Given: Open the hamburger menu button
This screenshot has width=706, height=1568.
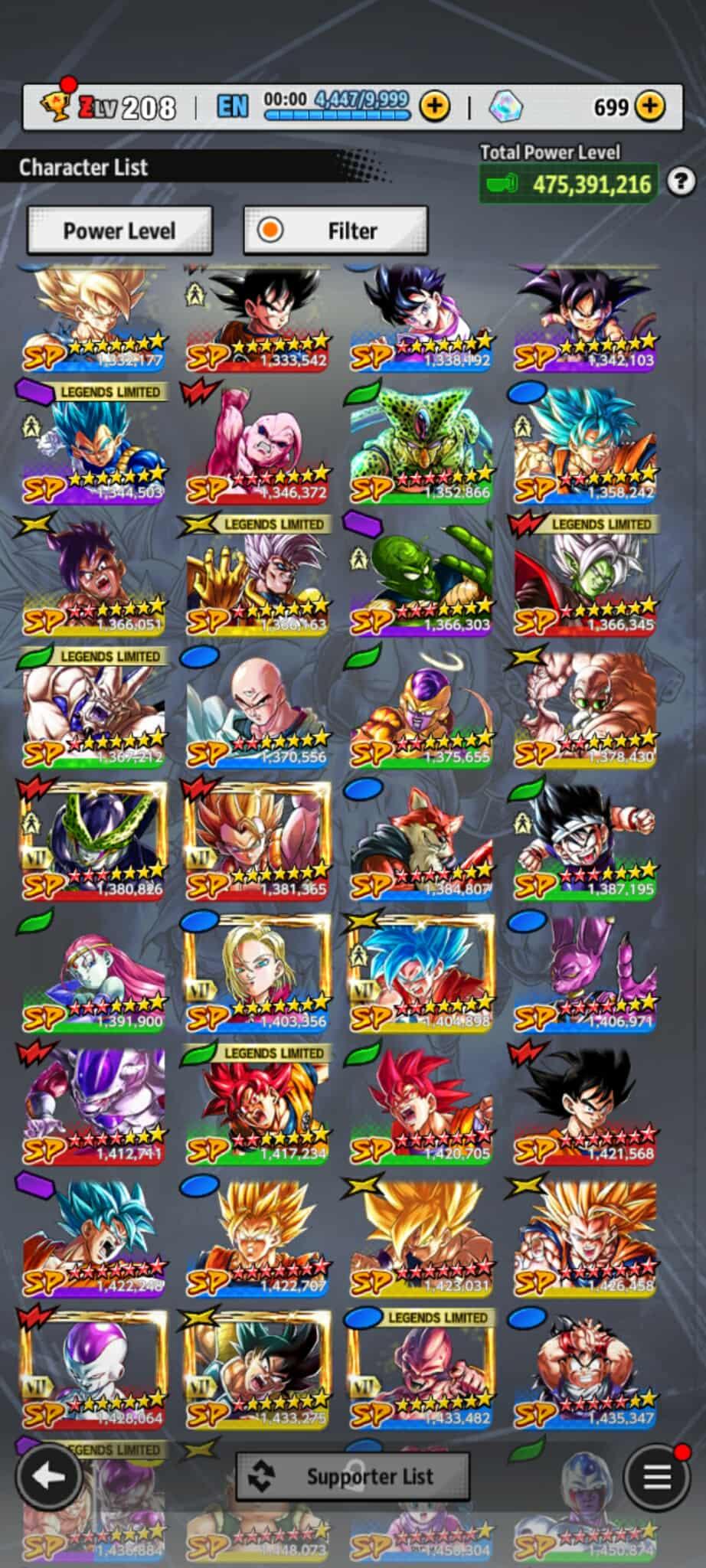Looking at the screenshot, I should tap(656, 1477).
